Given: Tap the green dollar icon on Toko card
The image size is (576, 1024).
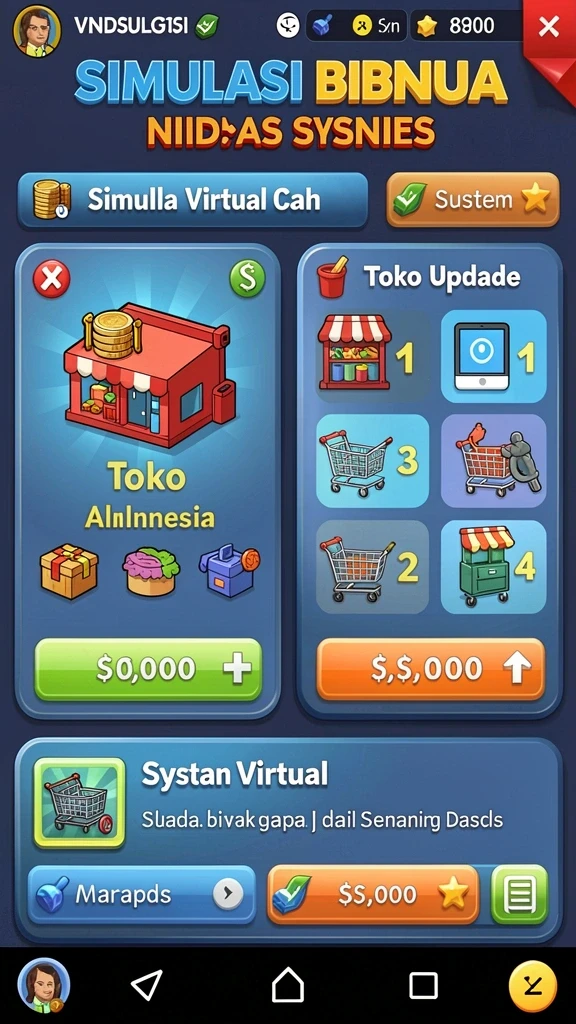Looking at the screenshot, I should pos(248,278).
